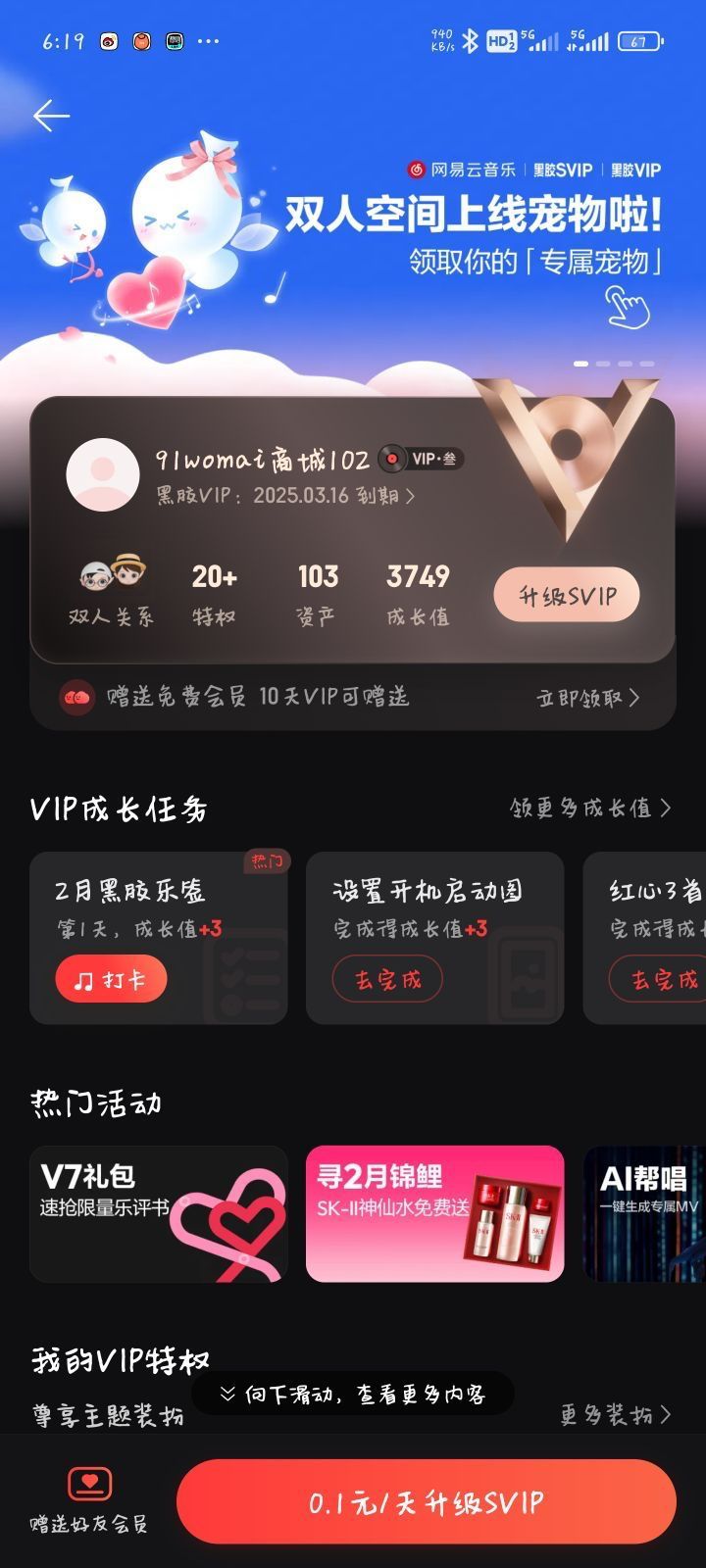Tap 0.1元/天 升级SVIP
This screenshot has width=706, height=1568.
427,1502
